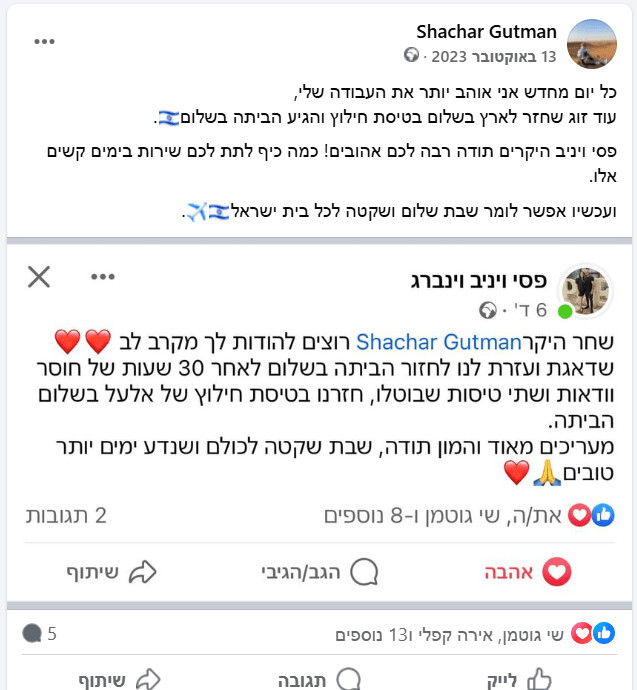Viewport: 637px width, 690px height.
Task: Open overflow menu on Shachar Gutman's post
Action: click(44, 42)
